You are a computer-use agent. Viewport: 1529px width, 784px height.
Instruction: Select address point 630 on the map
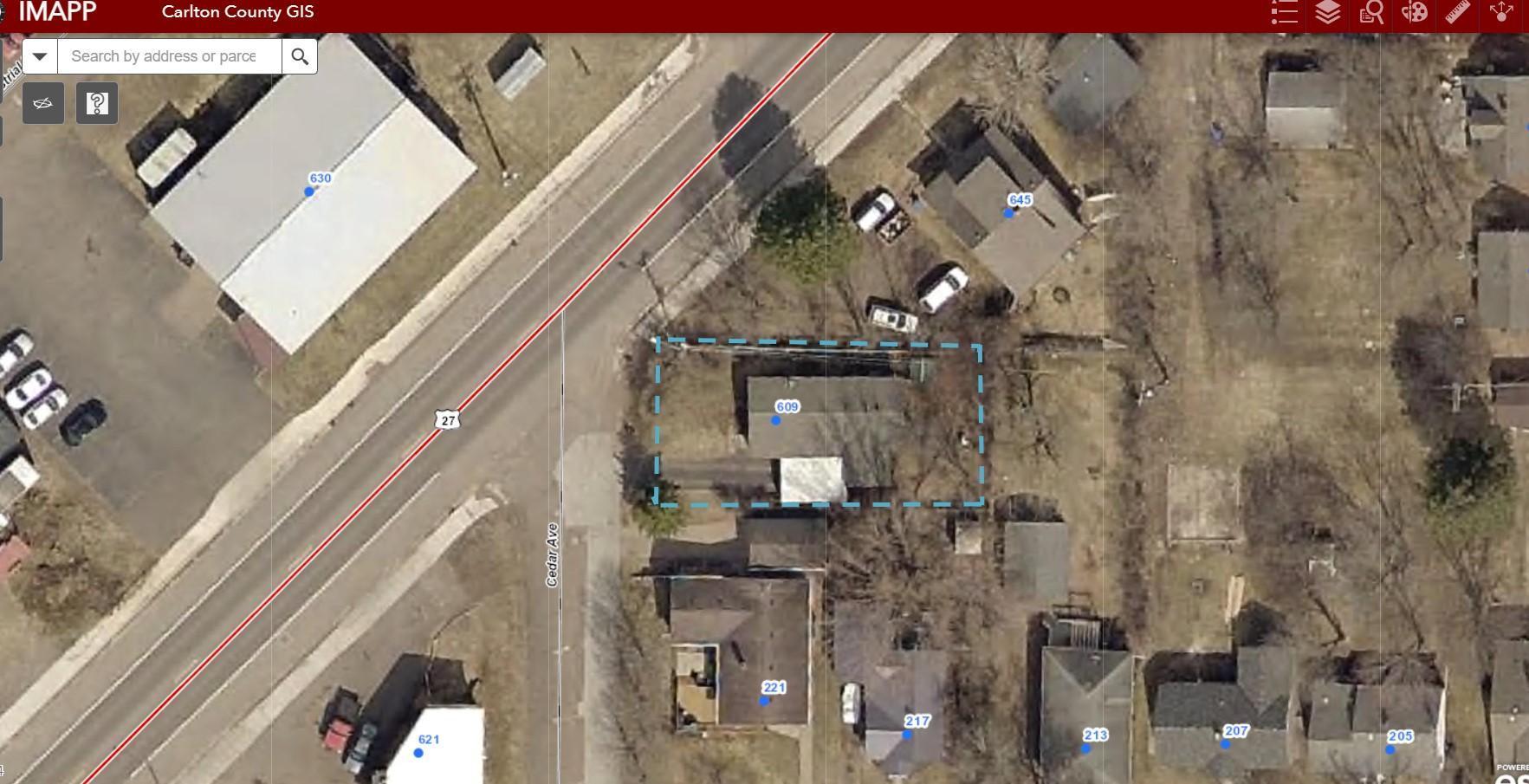tap(309, 191)
